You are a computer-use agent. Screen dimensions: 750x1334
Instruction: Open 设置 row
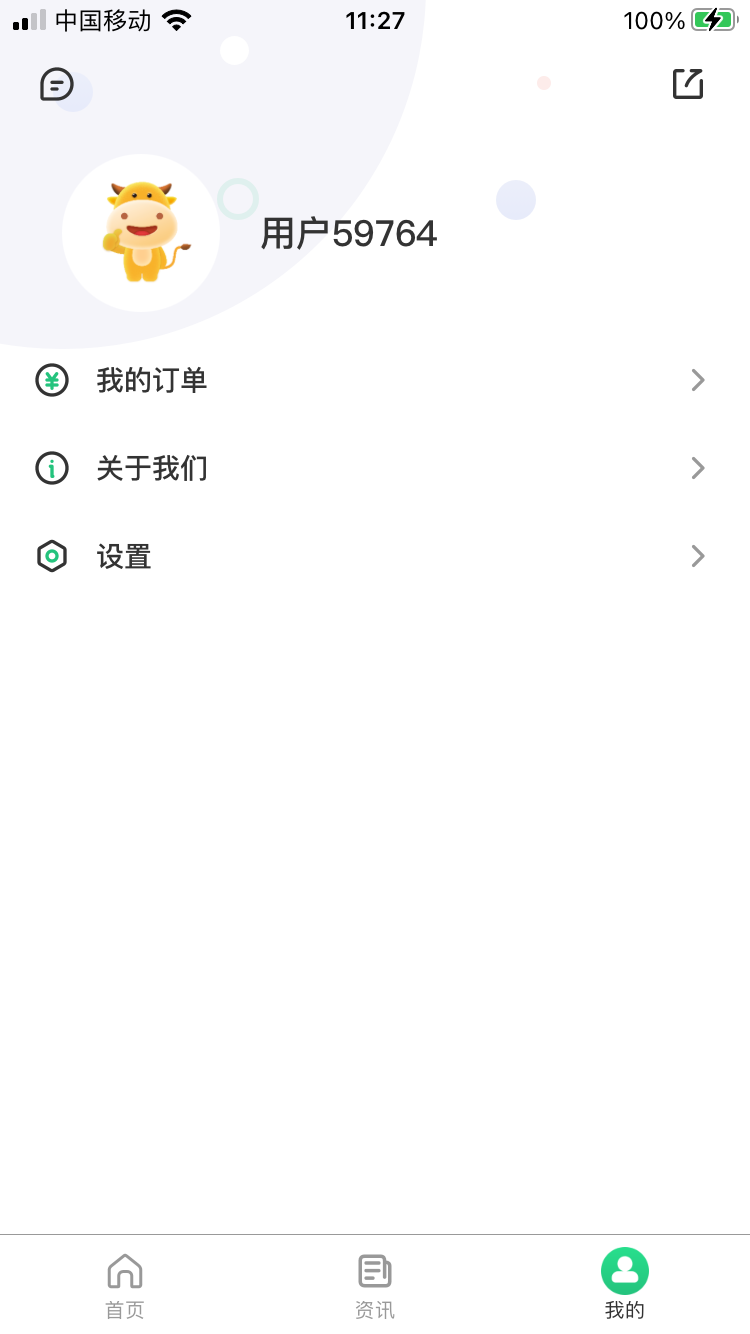pyautogui.click(x=375, y=556)
